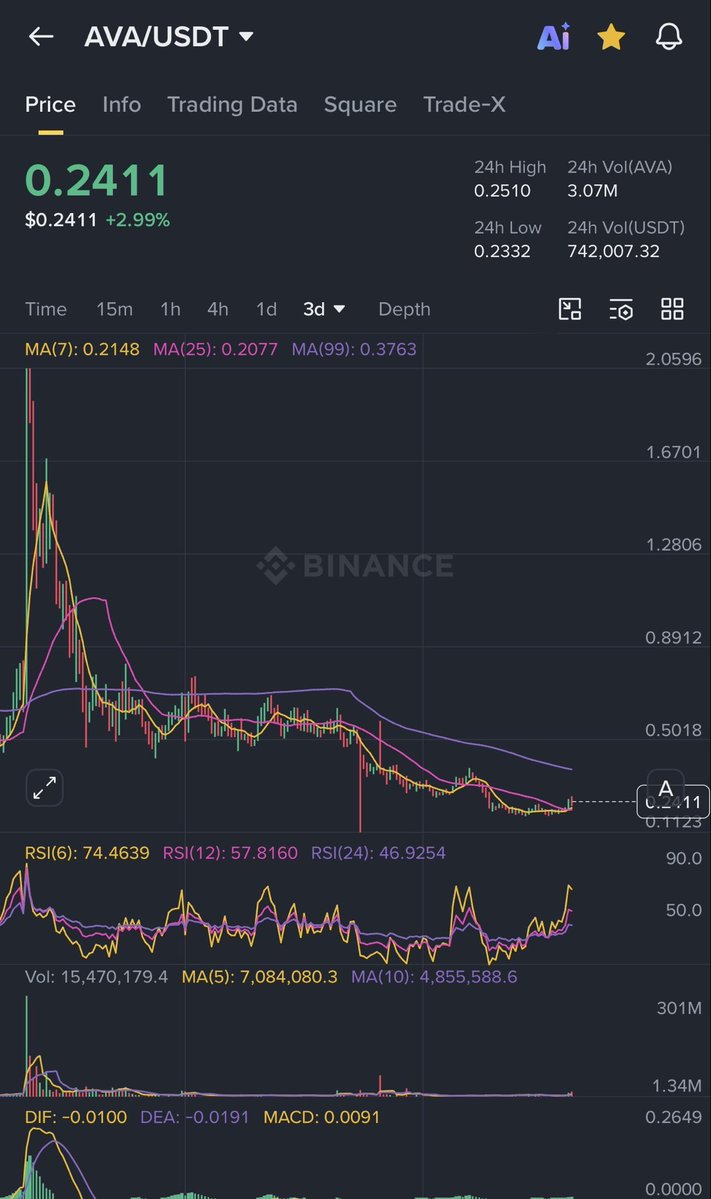Open the AI assistant icon

point(553,38)
